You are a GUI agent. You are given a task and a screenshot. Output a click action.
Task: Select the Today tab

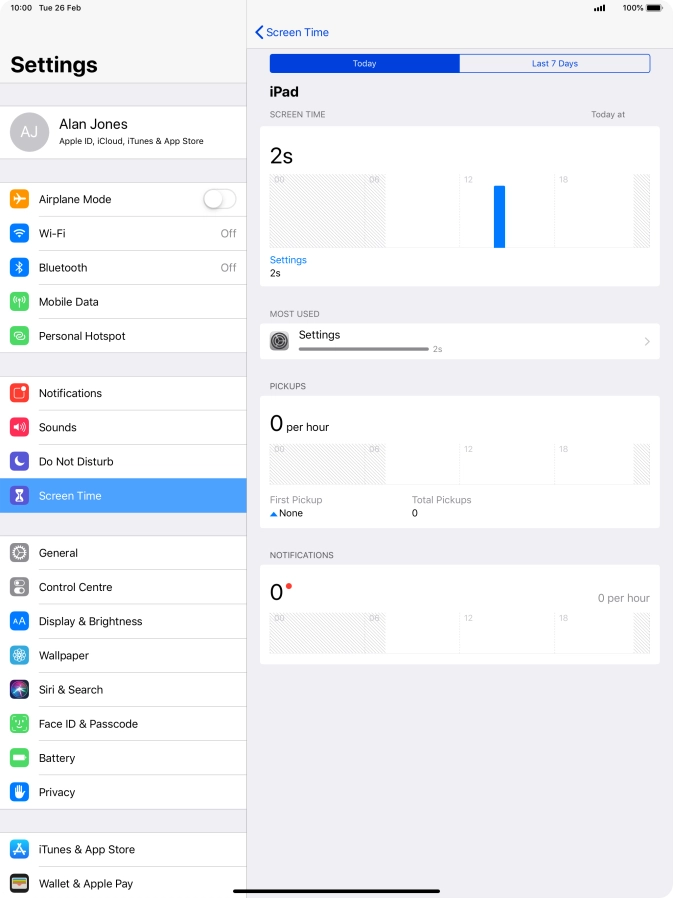coord(364,63)
